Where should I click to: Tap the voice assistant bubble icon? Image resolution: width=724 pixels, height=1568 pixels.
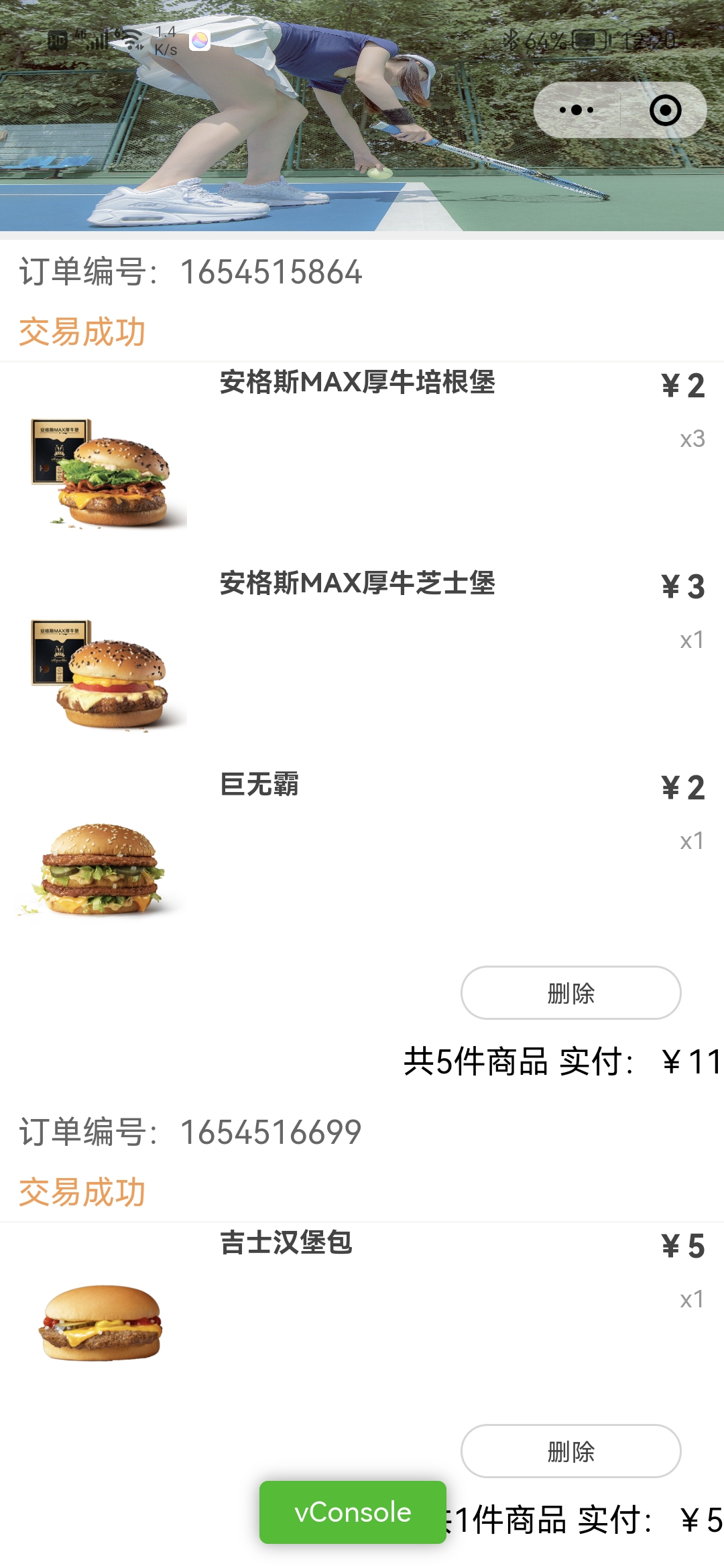pos(200,38)
